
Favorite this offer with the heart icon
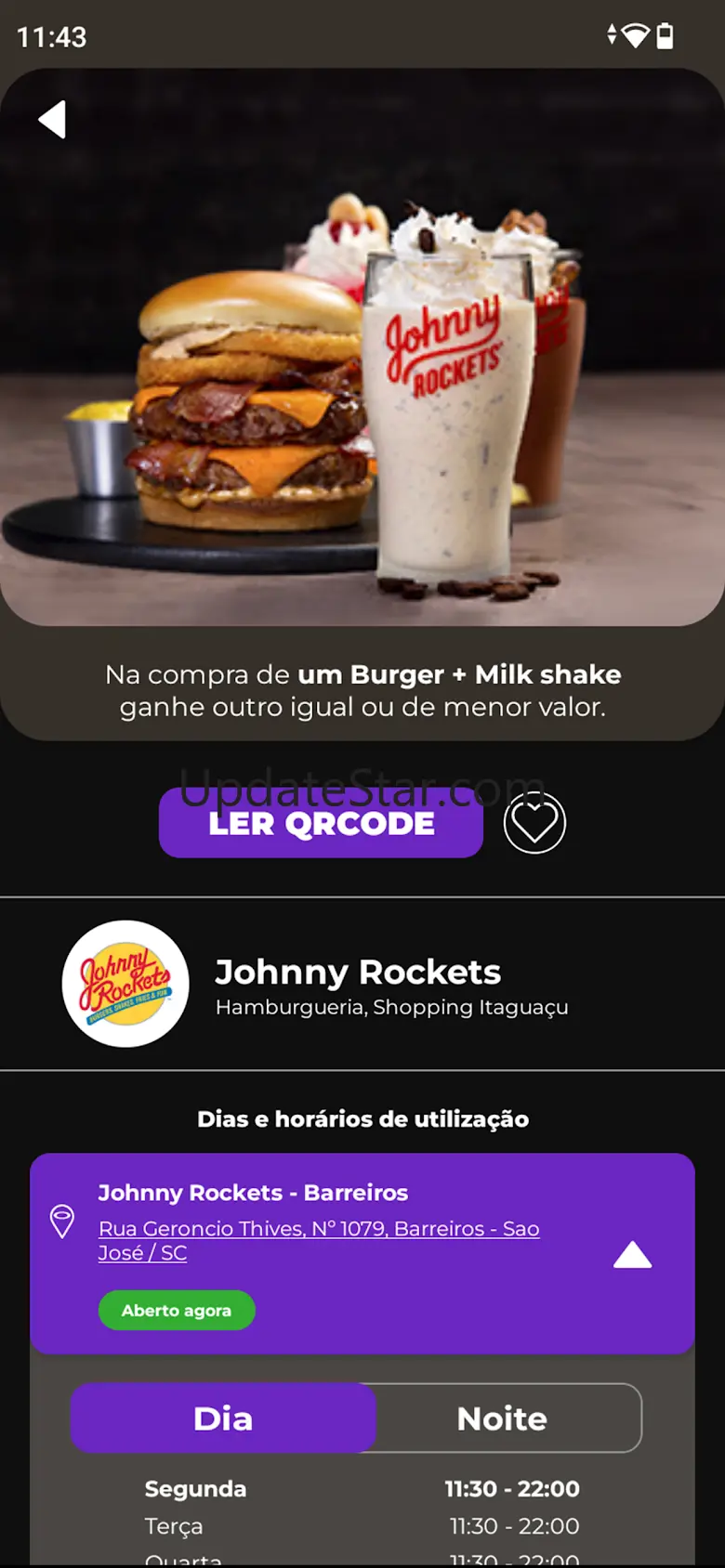click(534, 823)
